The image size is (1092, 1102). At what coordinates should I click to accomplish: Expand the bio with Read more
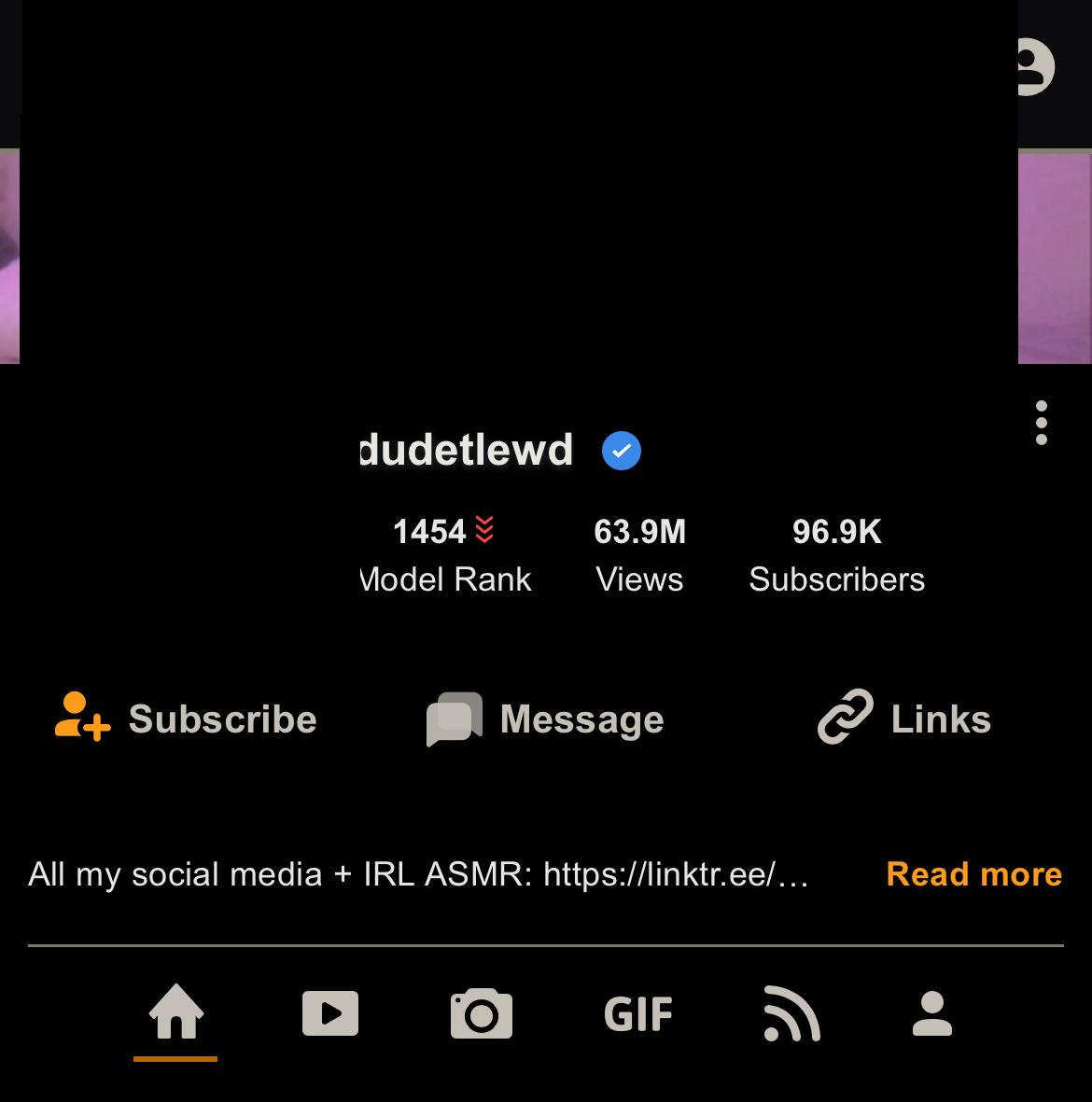coord(973,874)
